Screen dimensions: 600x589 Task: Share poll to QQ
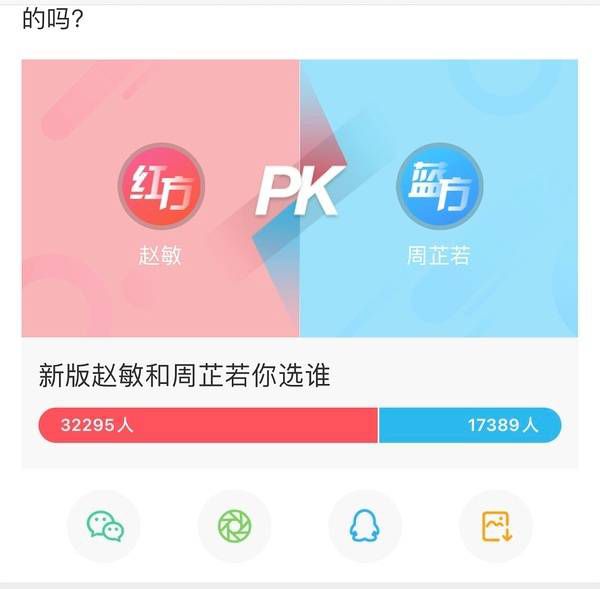coord(365,526)
